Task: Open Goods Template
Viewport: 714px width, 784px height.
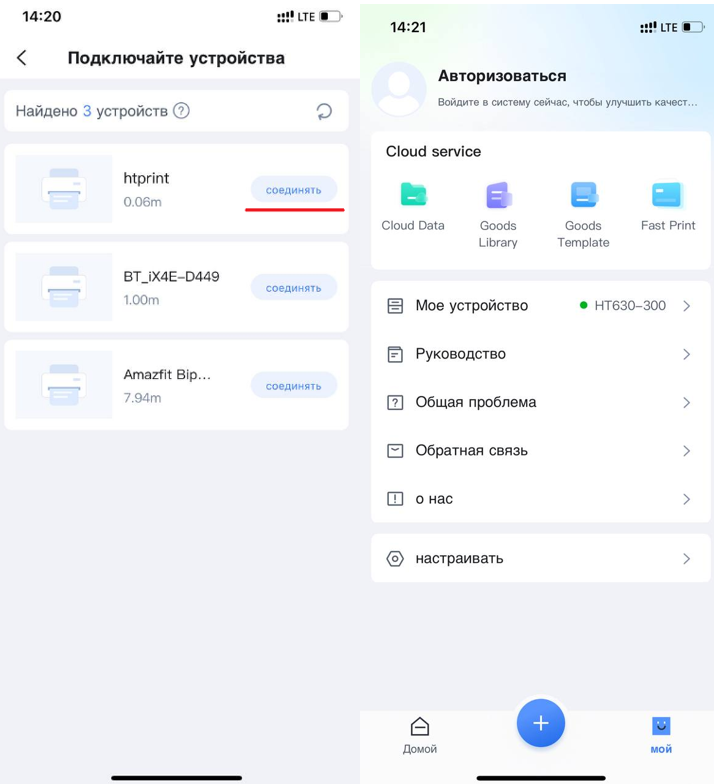Action: pyautogui.click(x=583, y=214)
